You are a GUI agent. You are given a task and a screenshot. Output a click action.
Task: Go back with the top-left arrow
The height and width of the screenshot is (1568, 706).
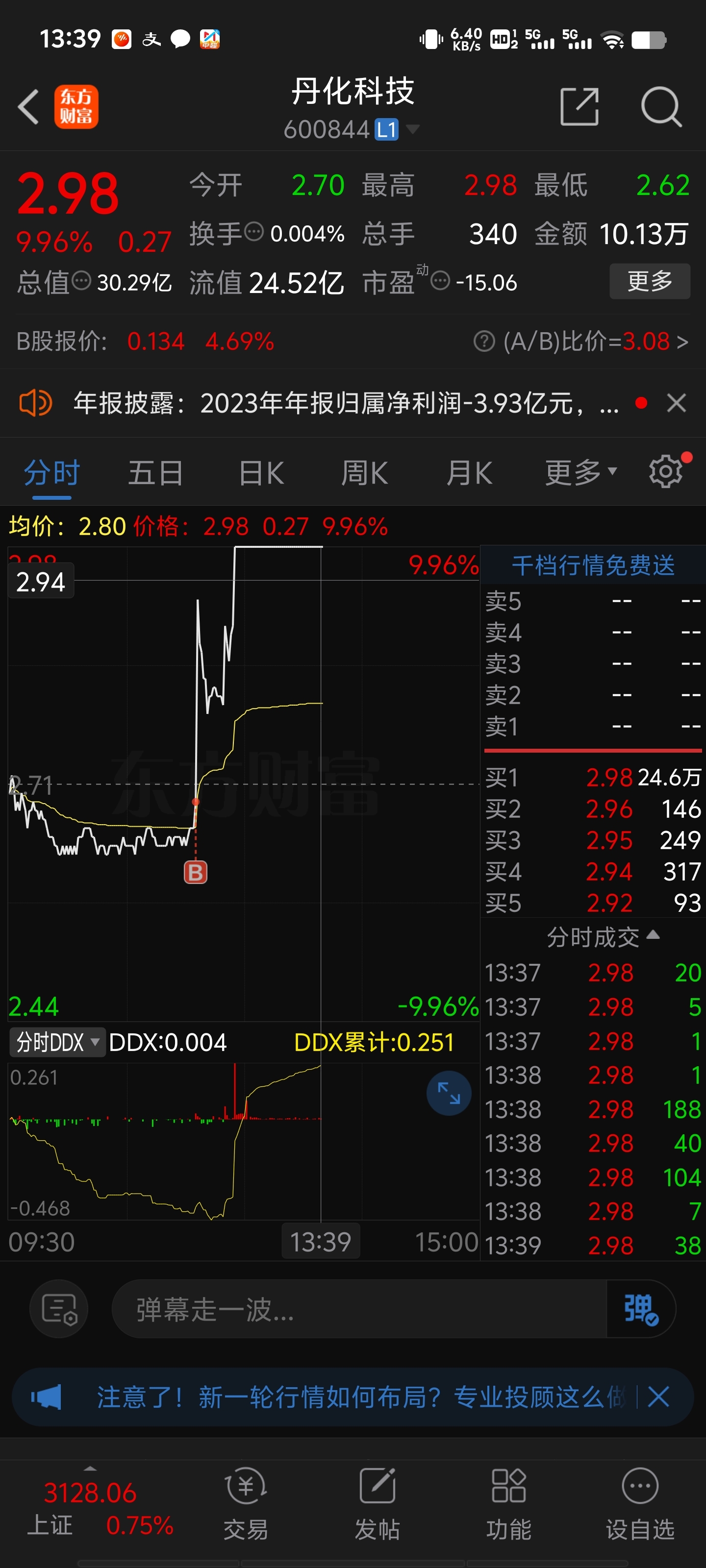[28, 106]
